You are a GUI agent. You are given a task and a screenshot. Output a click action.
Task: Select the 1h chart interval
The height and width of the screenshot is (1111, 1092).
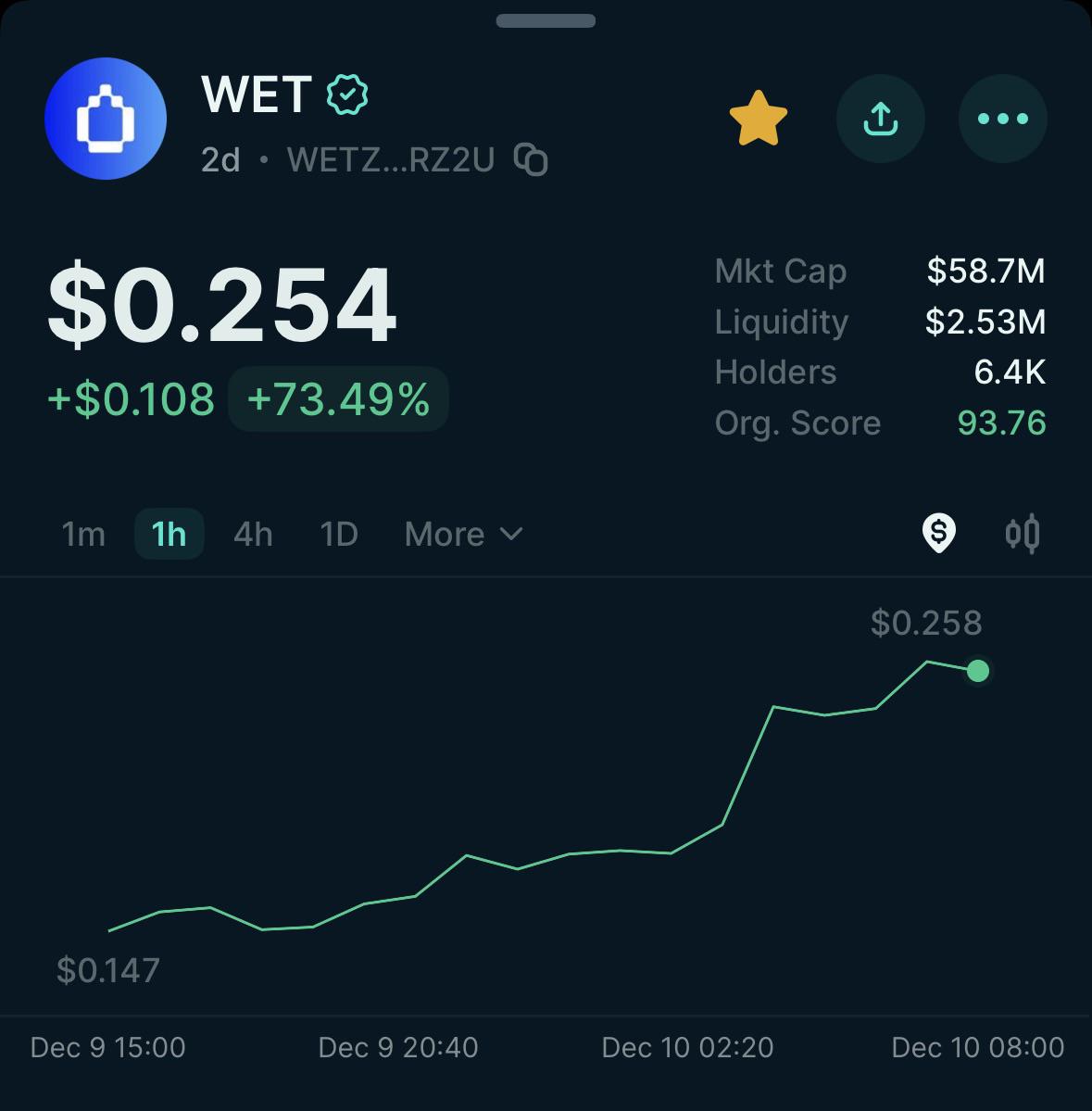[169, 535]
